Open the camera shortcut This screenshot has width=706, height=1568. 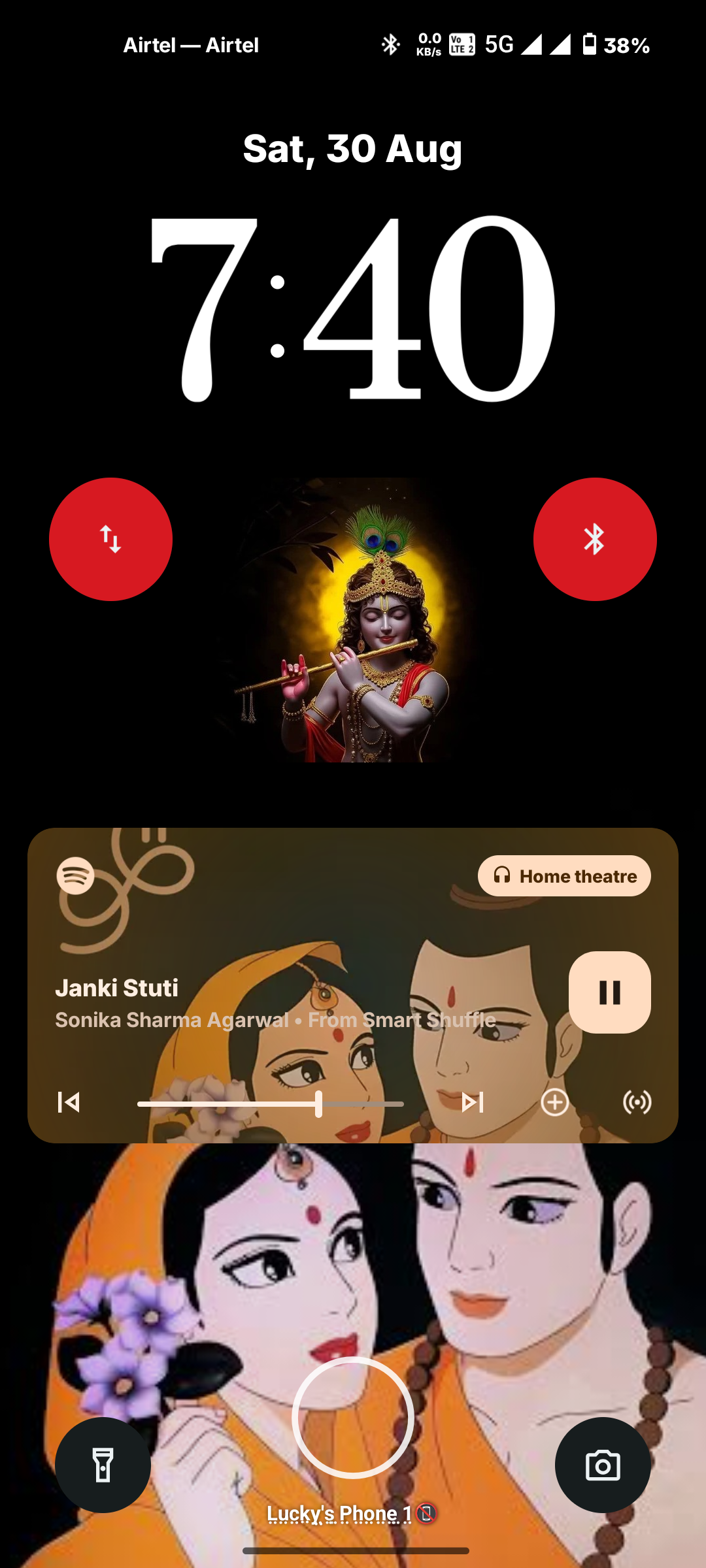coord(603,1465)
